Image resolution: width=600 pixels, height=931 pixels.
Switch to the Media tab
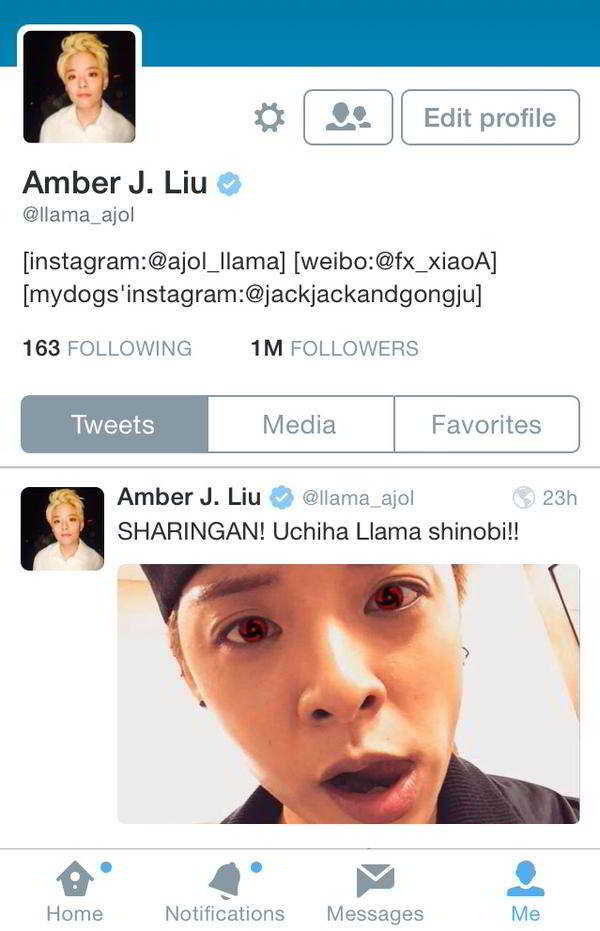(300, 424)
